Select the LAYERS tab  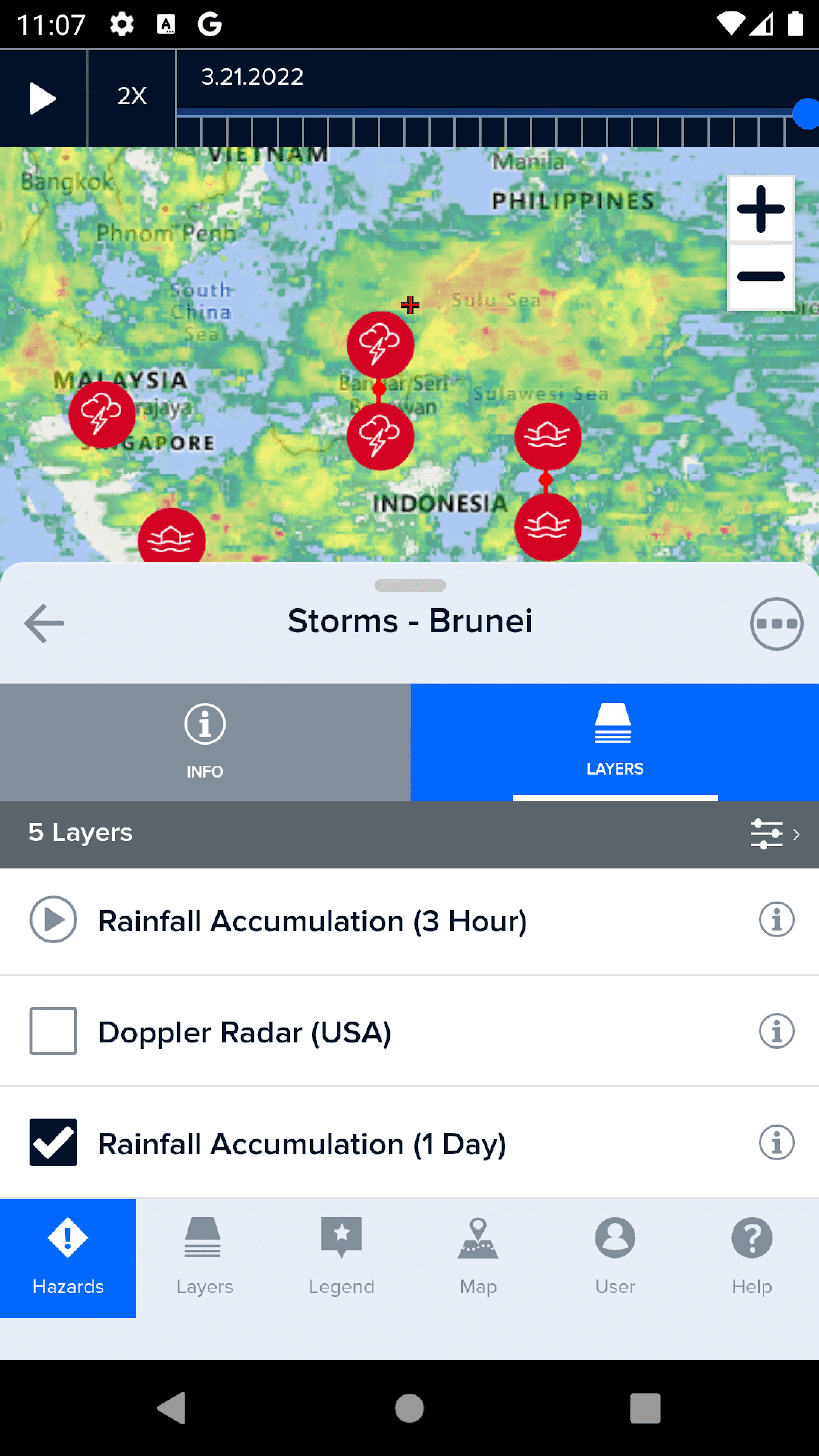click(614, 741)
